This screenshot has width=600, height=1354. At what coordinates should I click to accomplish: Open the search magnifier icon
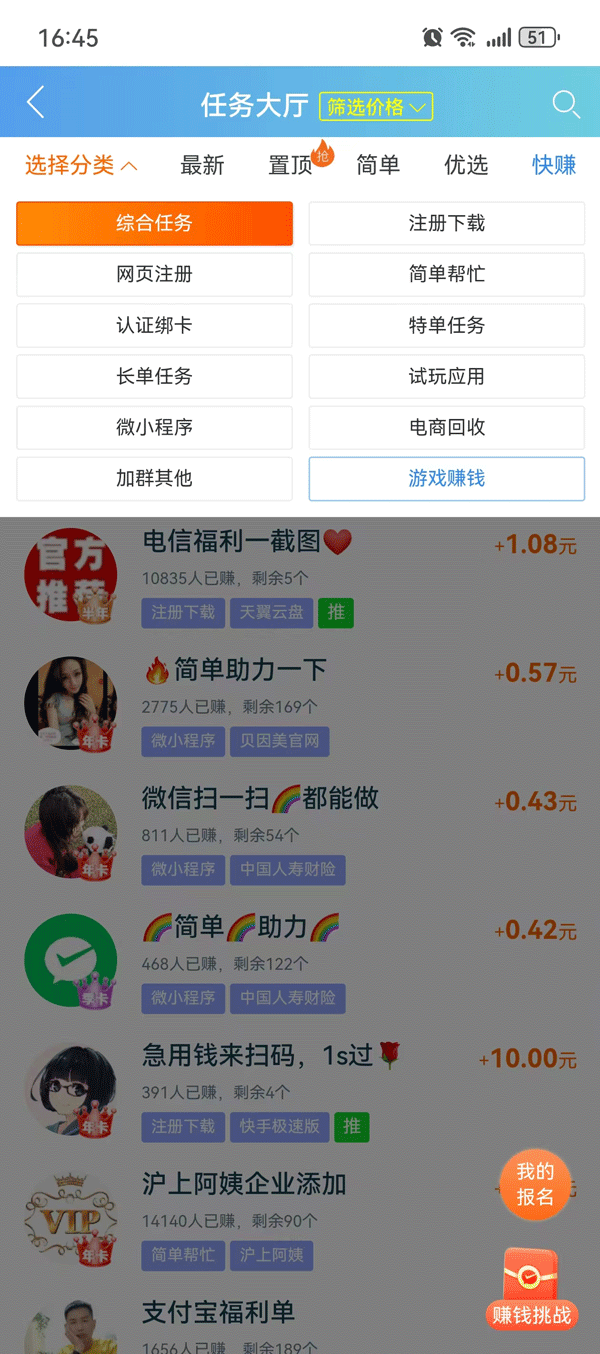pyautogui.click(x=566, y=104)
